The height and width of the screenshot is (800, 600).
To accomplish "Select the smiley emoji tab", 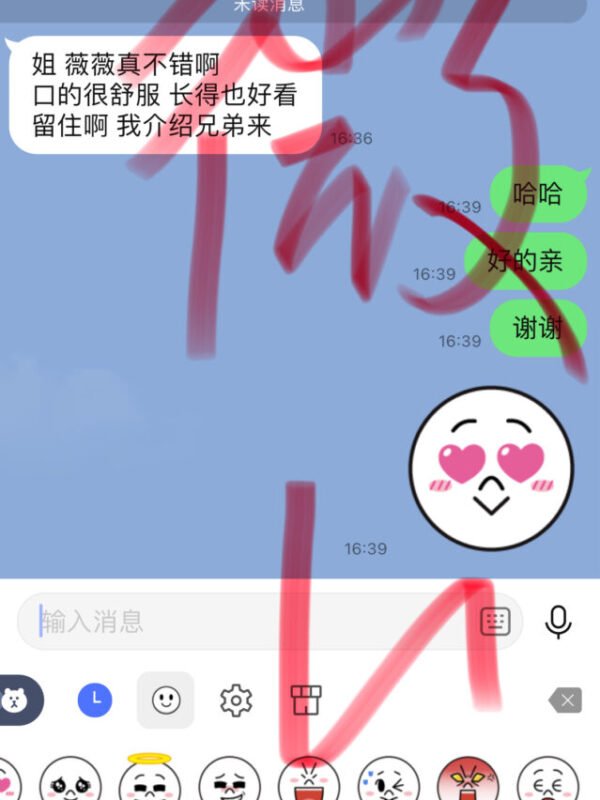I will [166, 700].
